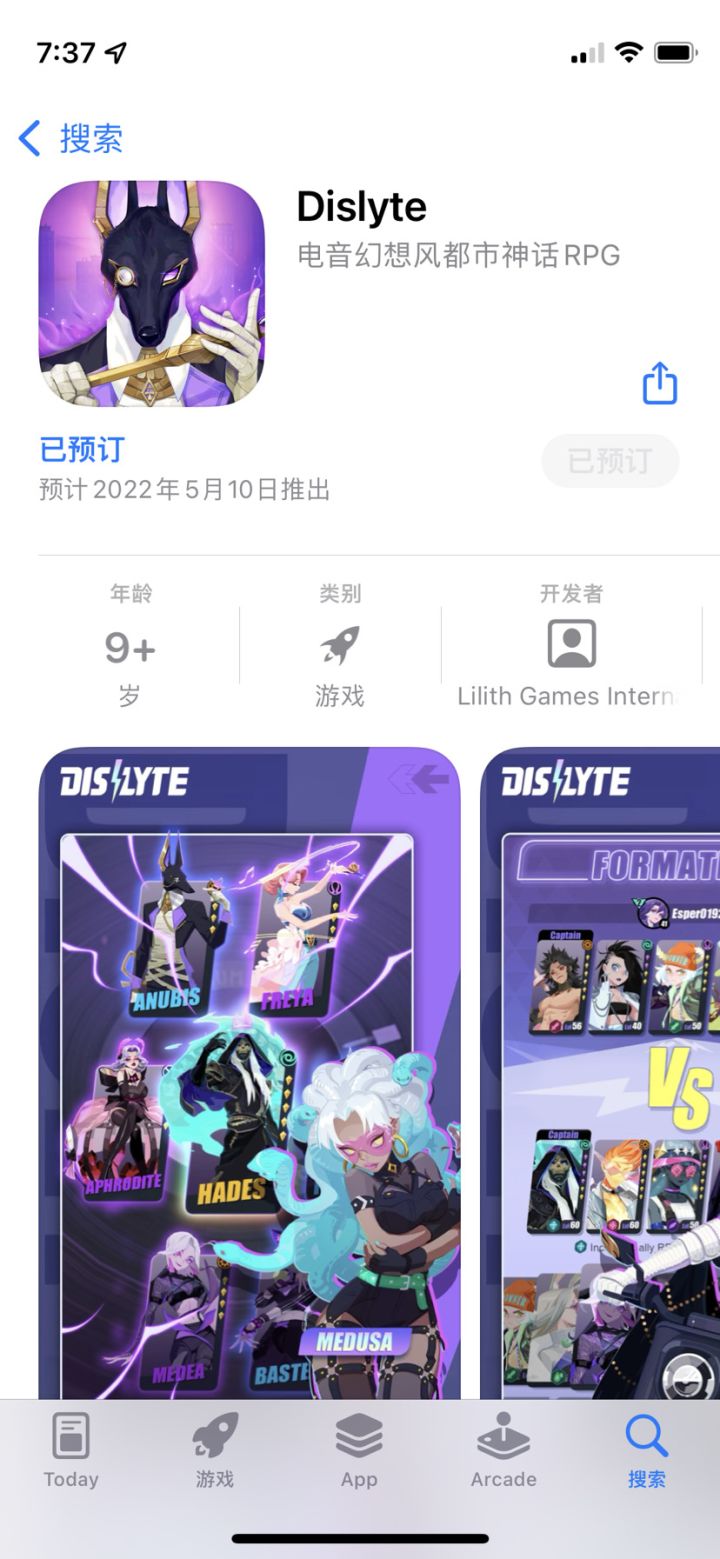This screenshot has width=720, height=1559.
Task: Tap the 已预订 blue link
Action: (80, 450)
